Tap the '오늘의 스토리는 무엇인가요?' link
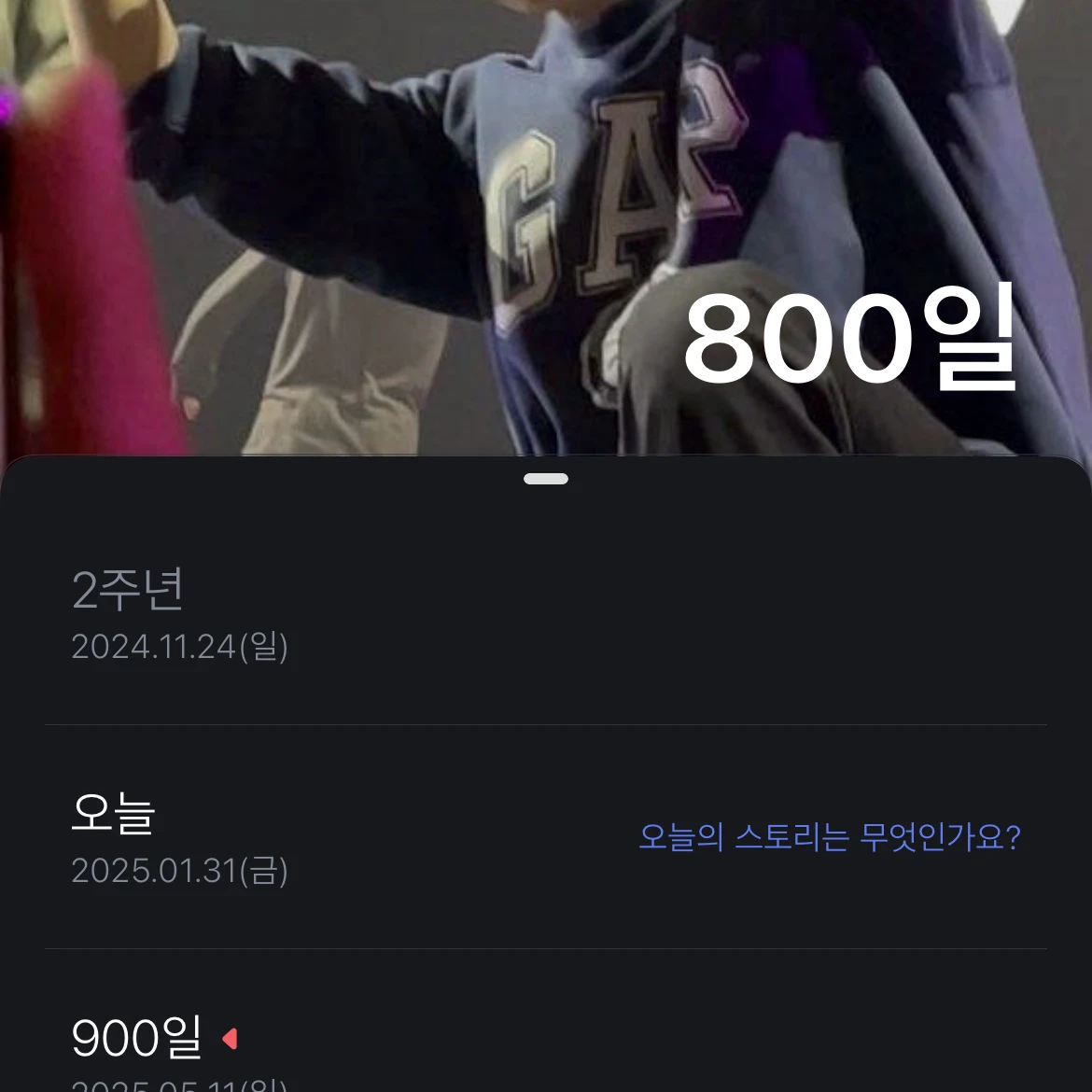Screen dimensions: 1092x1092 pos(829,837)
